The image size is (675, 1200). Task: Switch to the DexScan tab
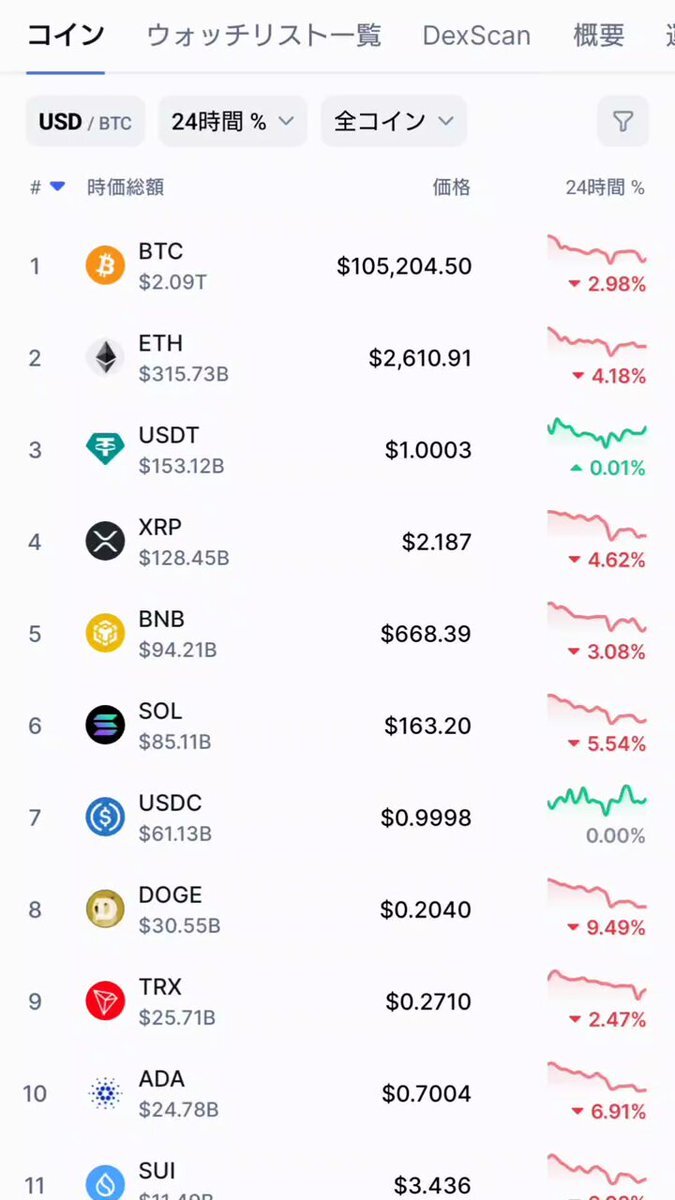click(476, 36)
